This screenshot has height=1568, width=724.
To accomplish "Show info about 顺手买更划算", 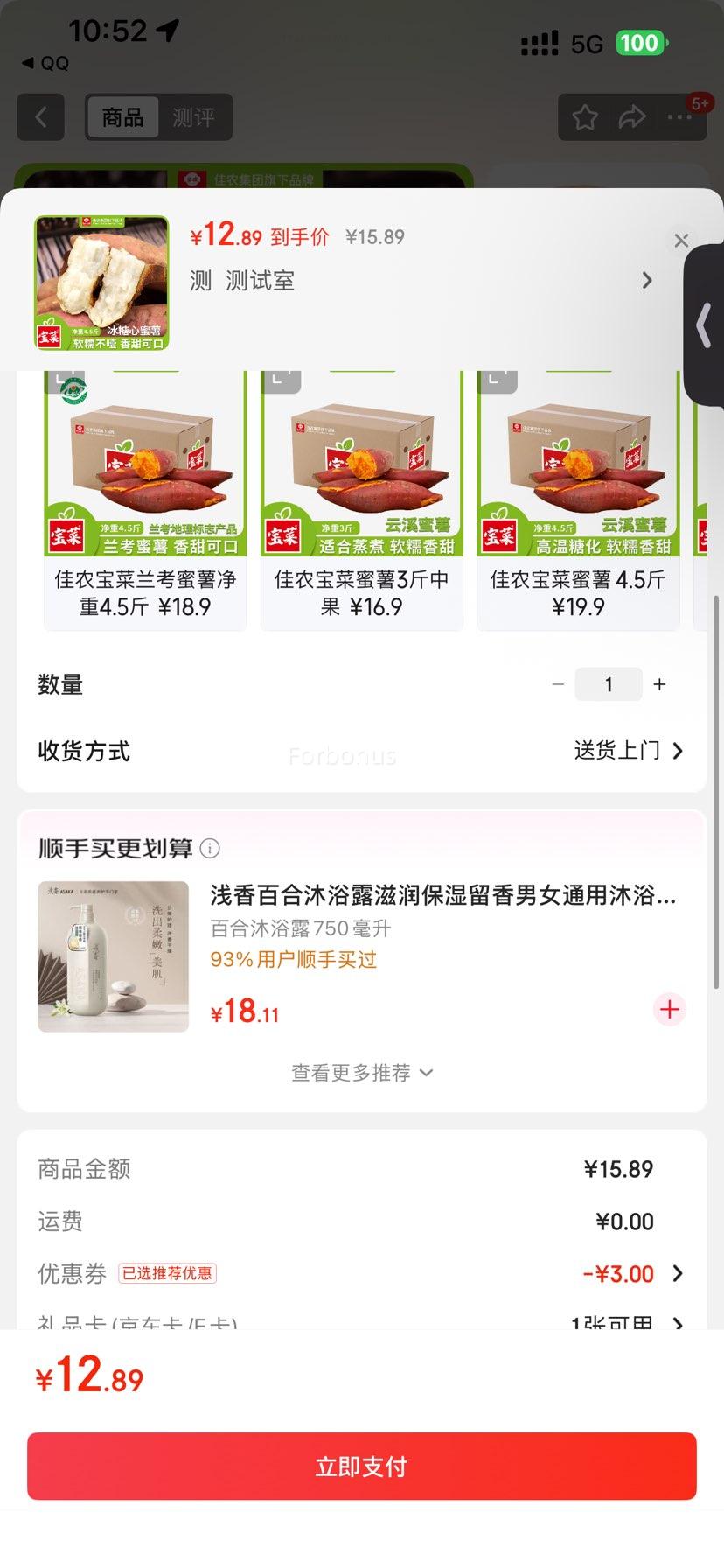I will 210,848.
